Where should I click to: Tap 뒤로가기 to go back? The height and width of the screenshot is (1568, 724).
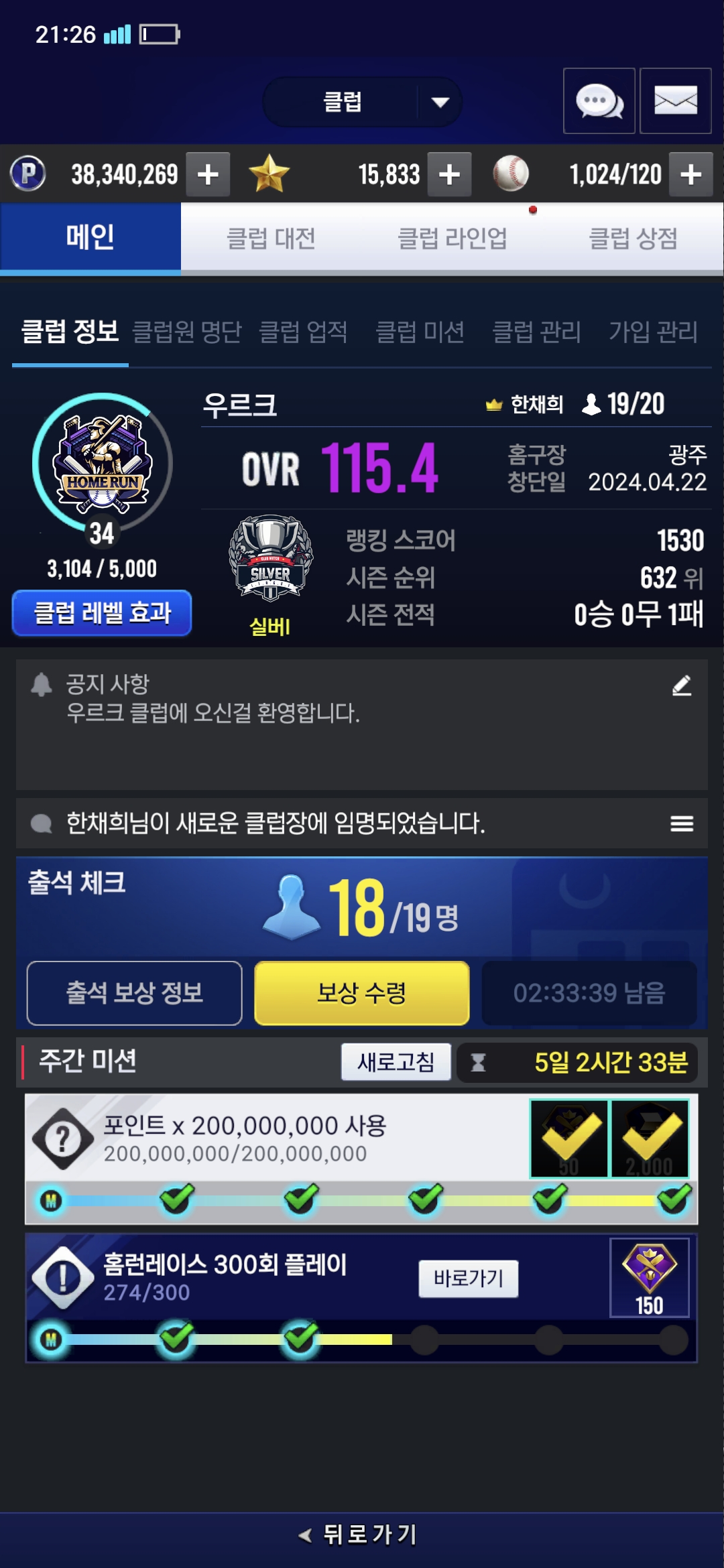pos(362,1534)
